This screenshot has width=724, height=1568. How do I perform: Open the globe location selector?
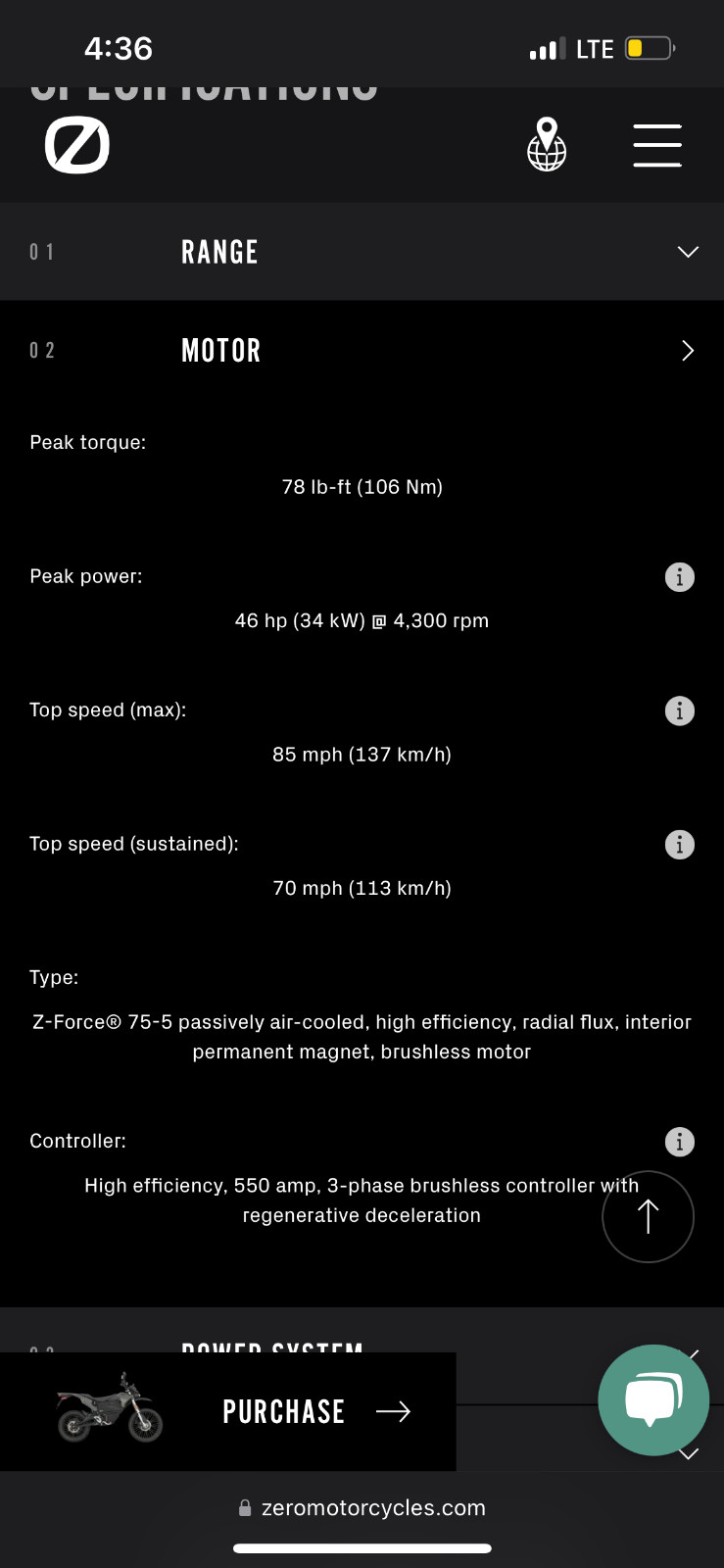[x=547, y=145]
